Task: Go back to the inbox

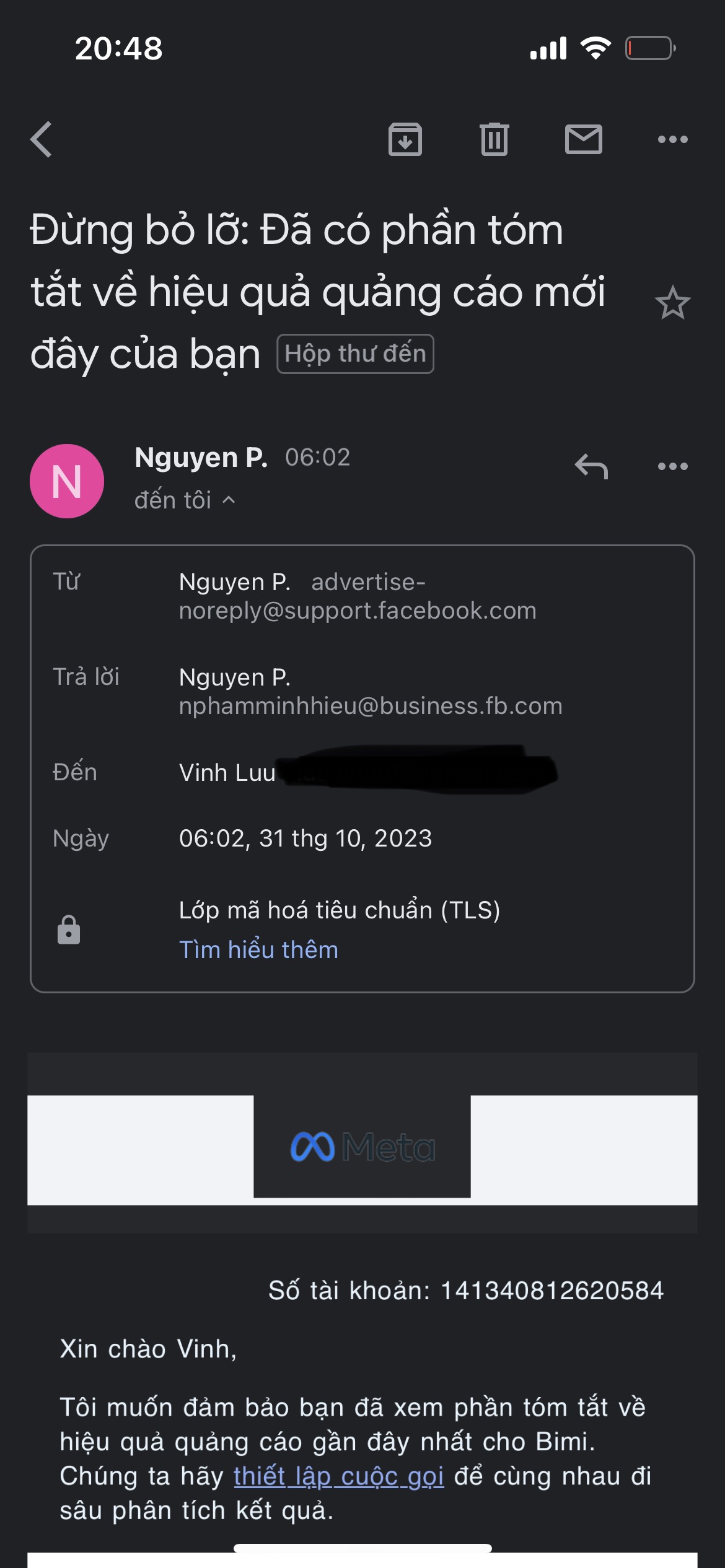Action: coord(42,139)
